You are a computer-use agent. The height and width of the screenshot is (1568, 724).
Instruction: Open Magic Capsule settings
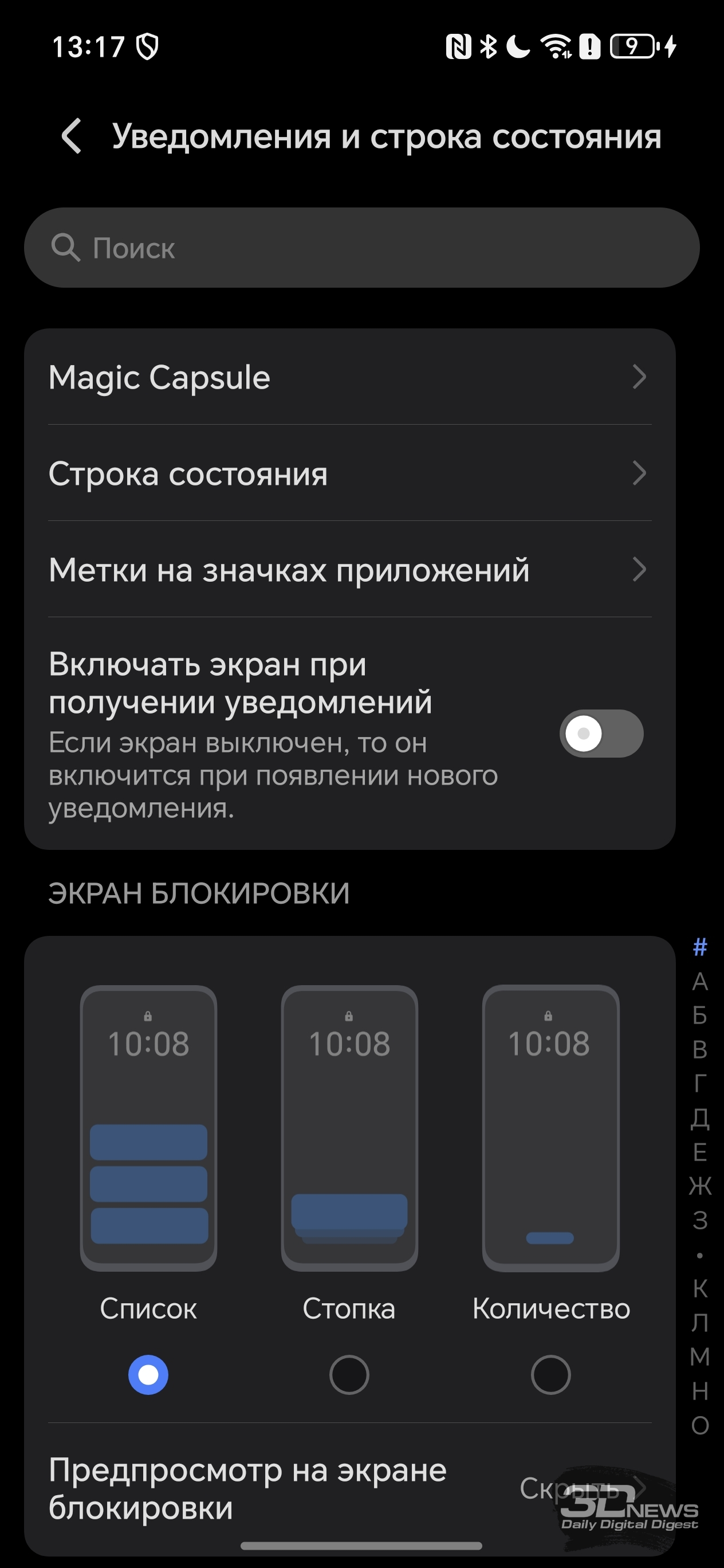click(350, 377)
